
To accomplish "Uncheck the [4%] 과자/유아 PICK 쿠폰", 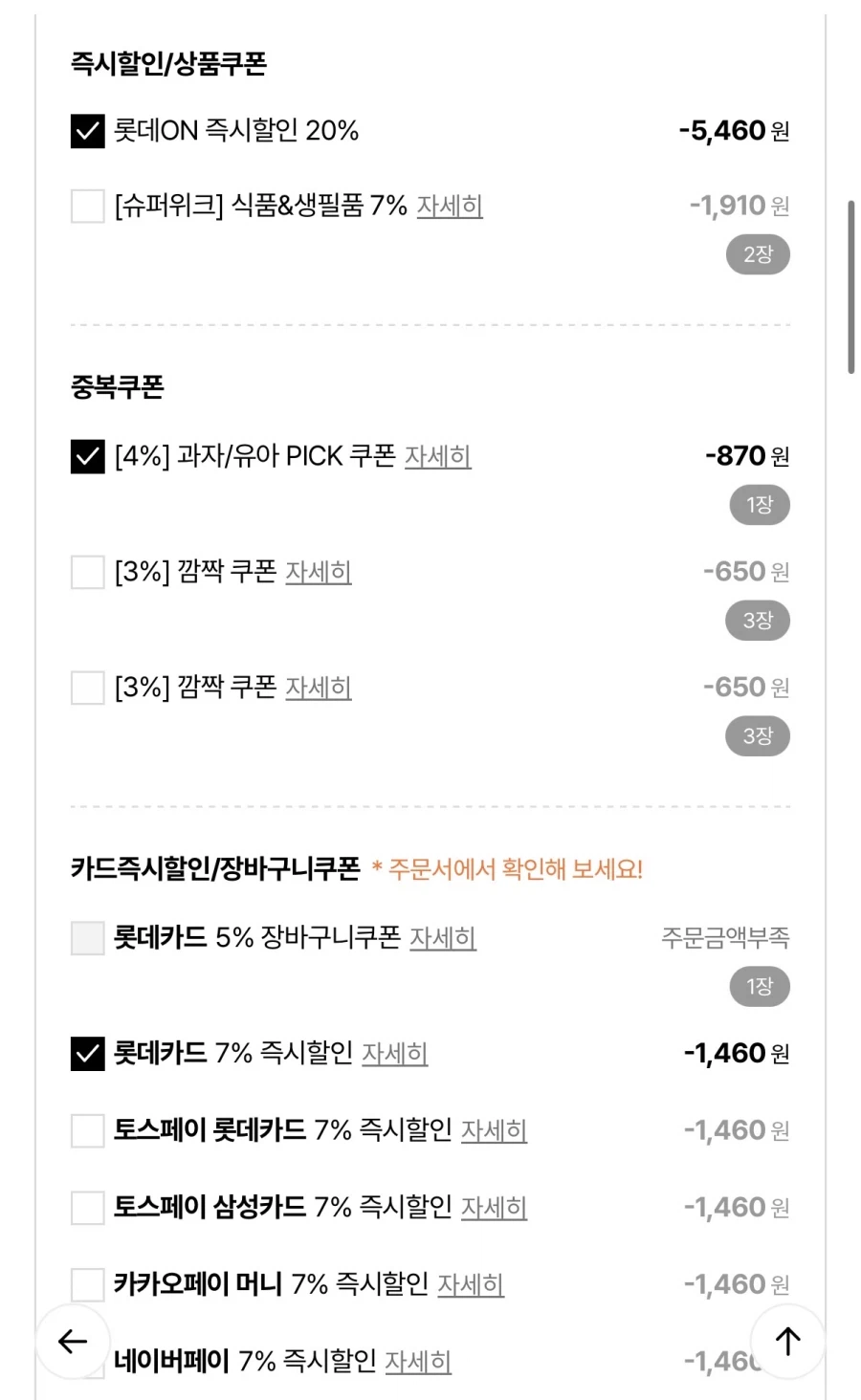I will (x=87, y=457).
